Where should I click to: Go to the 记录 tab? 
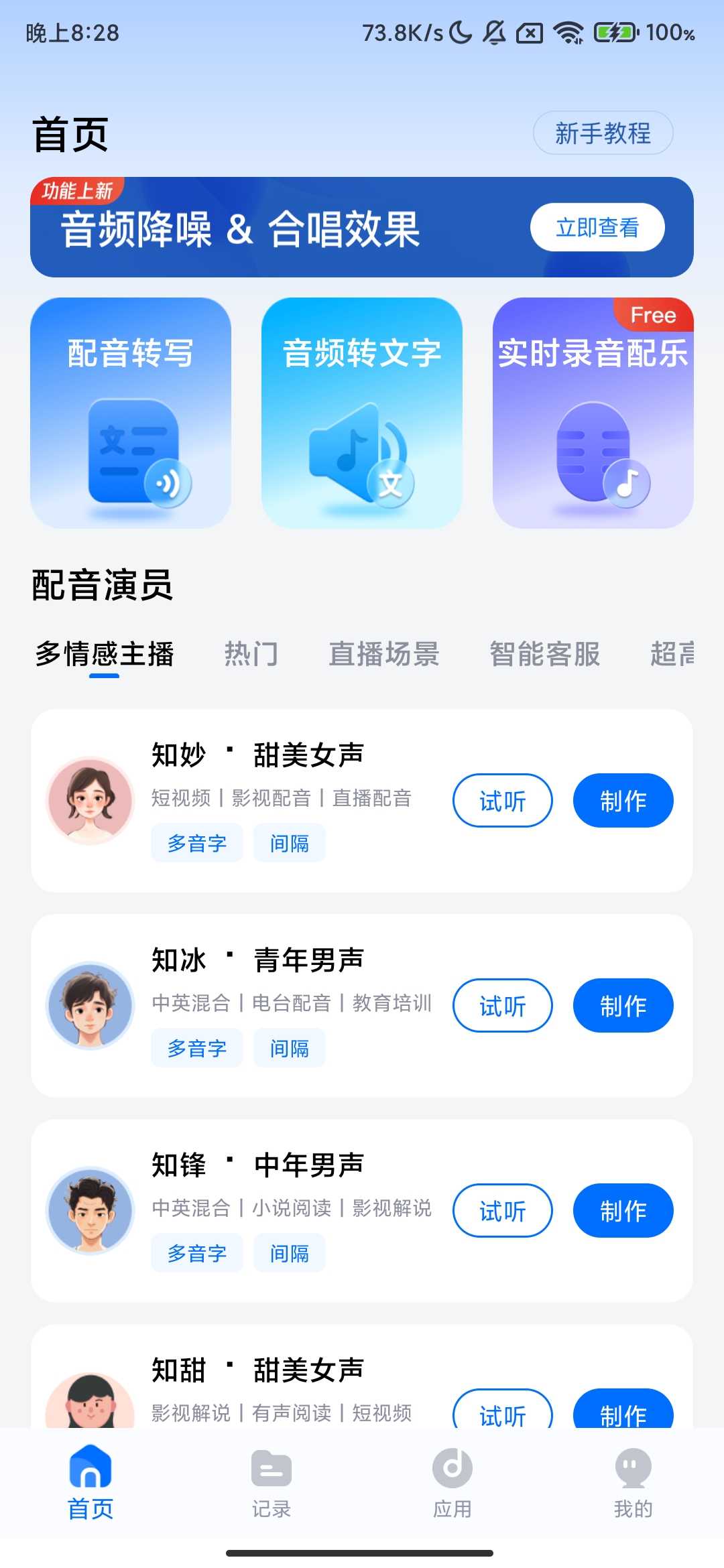(x=271, y=1482)
